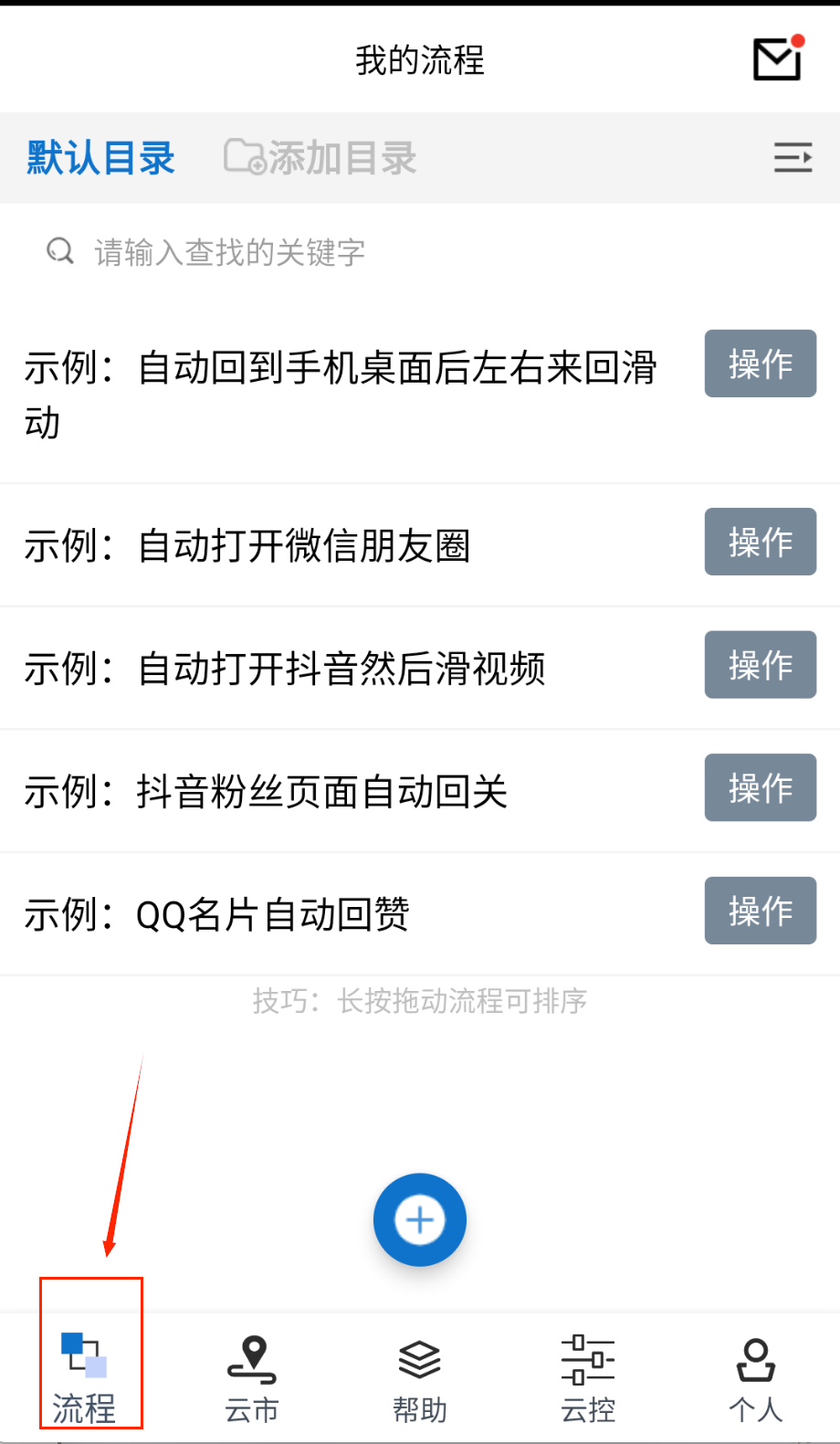840x1444 pixels.
Task: Switch to the 云控 tab
Action: click(x=588, y=1379)
